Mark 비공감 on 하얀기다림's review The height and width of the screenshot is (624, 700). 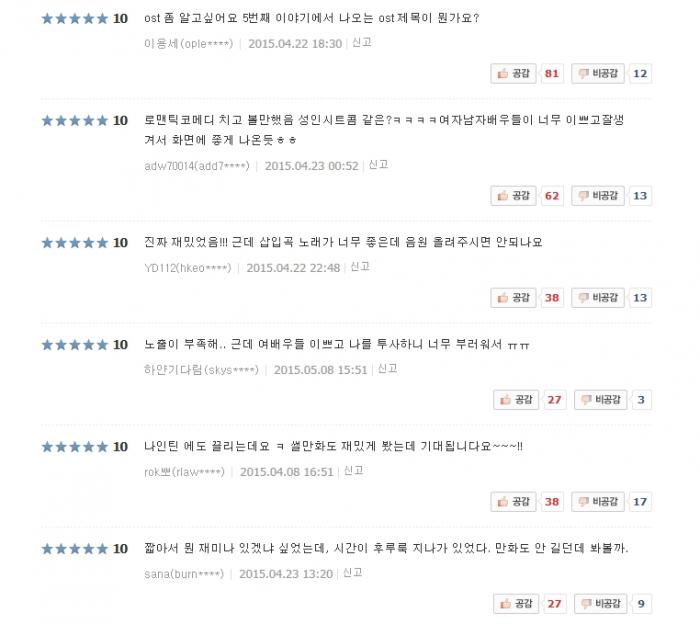click(x=601, y=400)
